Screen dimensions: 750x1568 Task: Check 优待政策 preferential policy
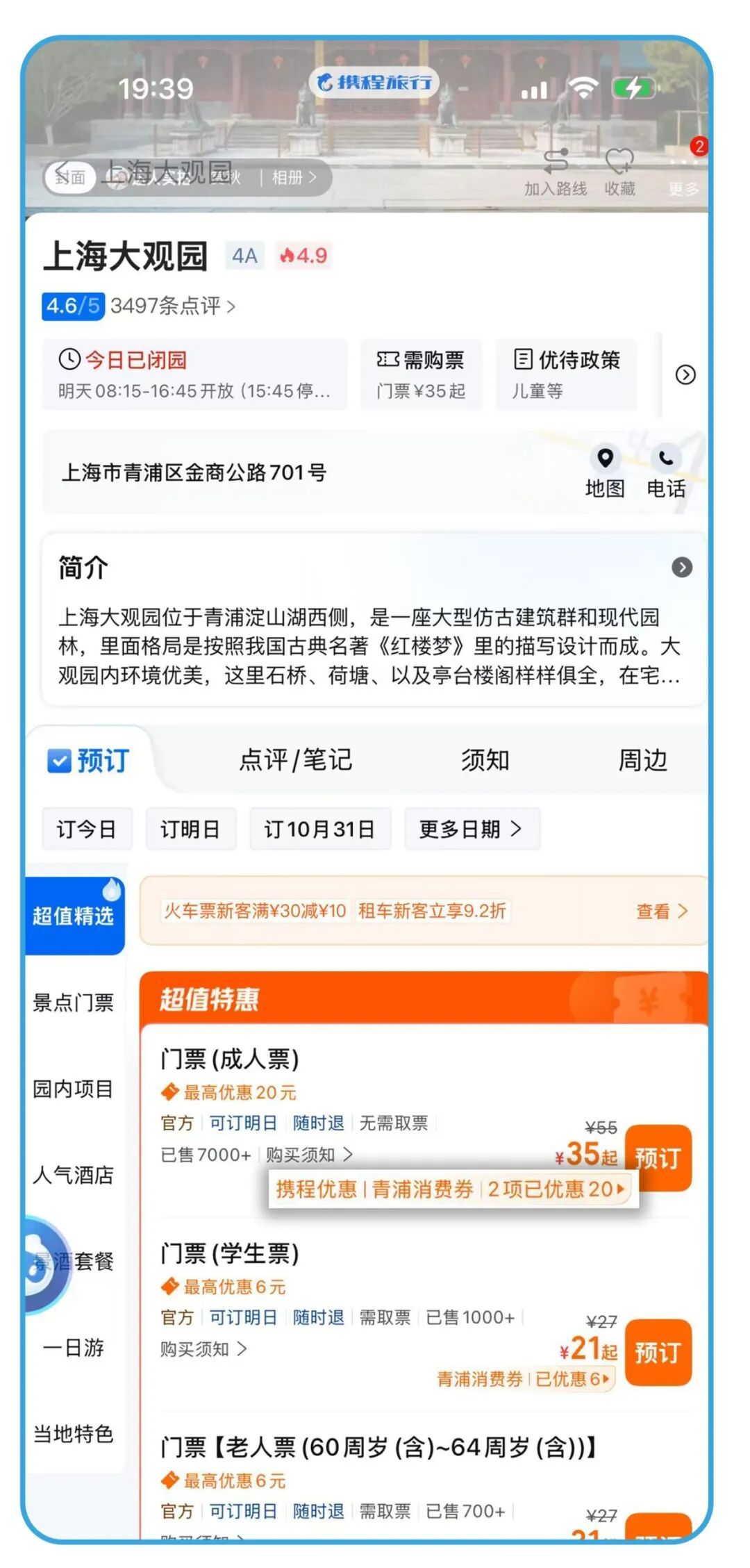566,374
